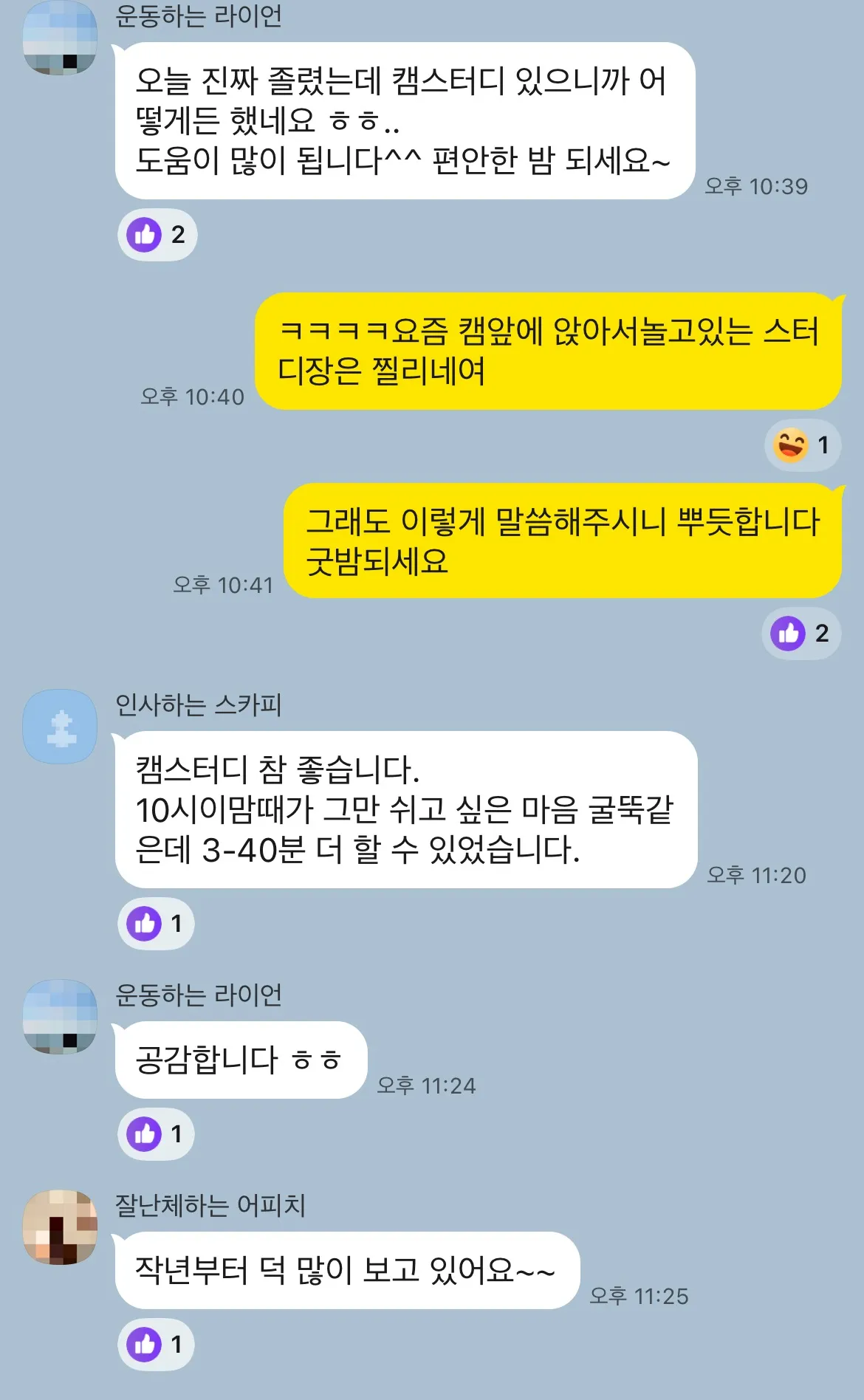Tap laughing emoji reaction under '찔리네여' message

point(802,445)
